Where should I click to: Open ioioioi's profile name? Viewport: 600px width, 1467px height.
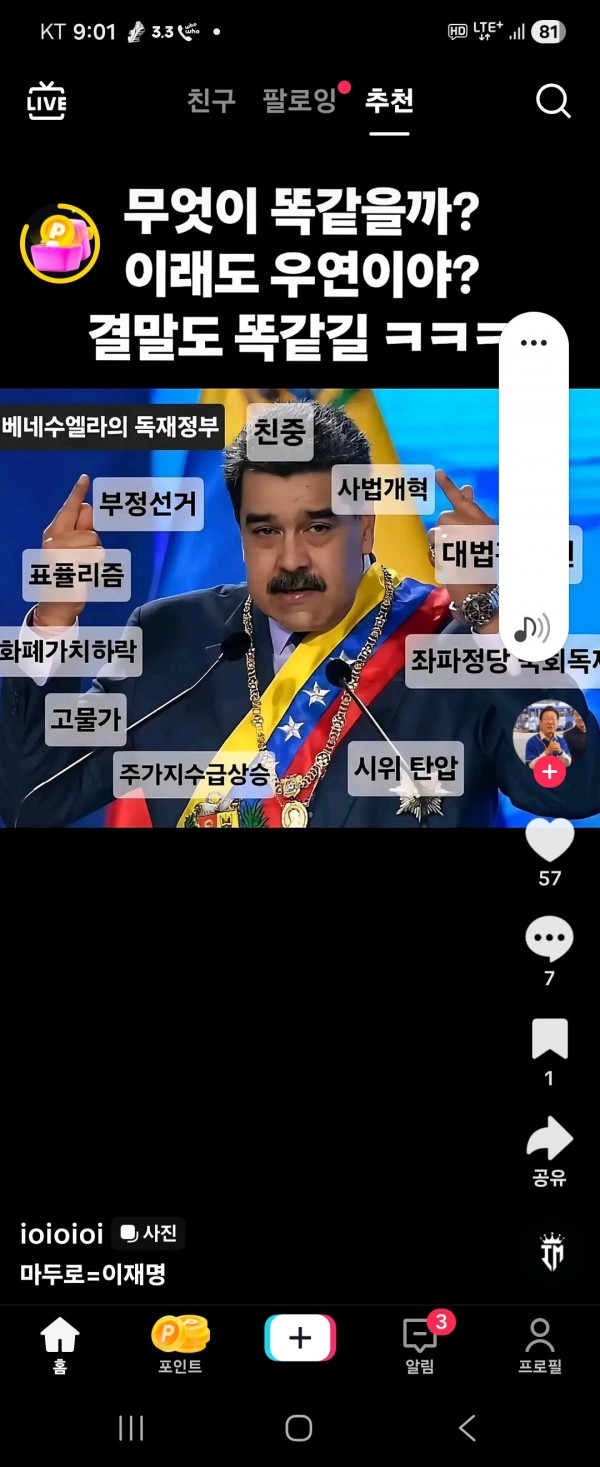(62, 1234)
